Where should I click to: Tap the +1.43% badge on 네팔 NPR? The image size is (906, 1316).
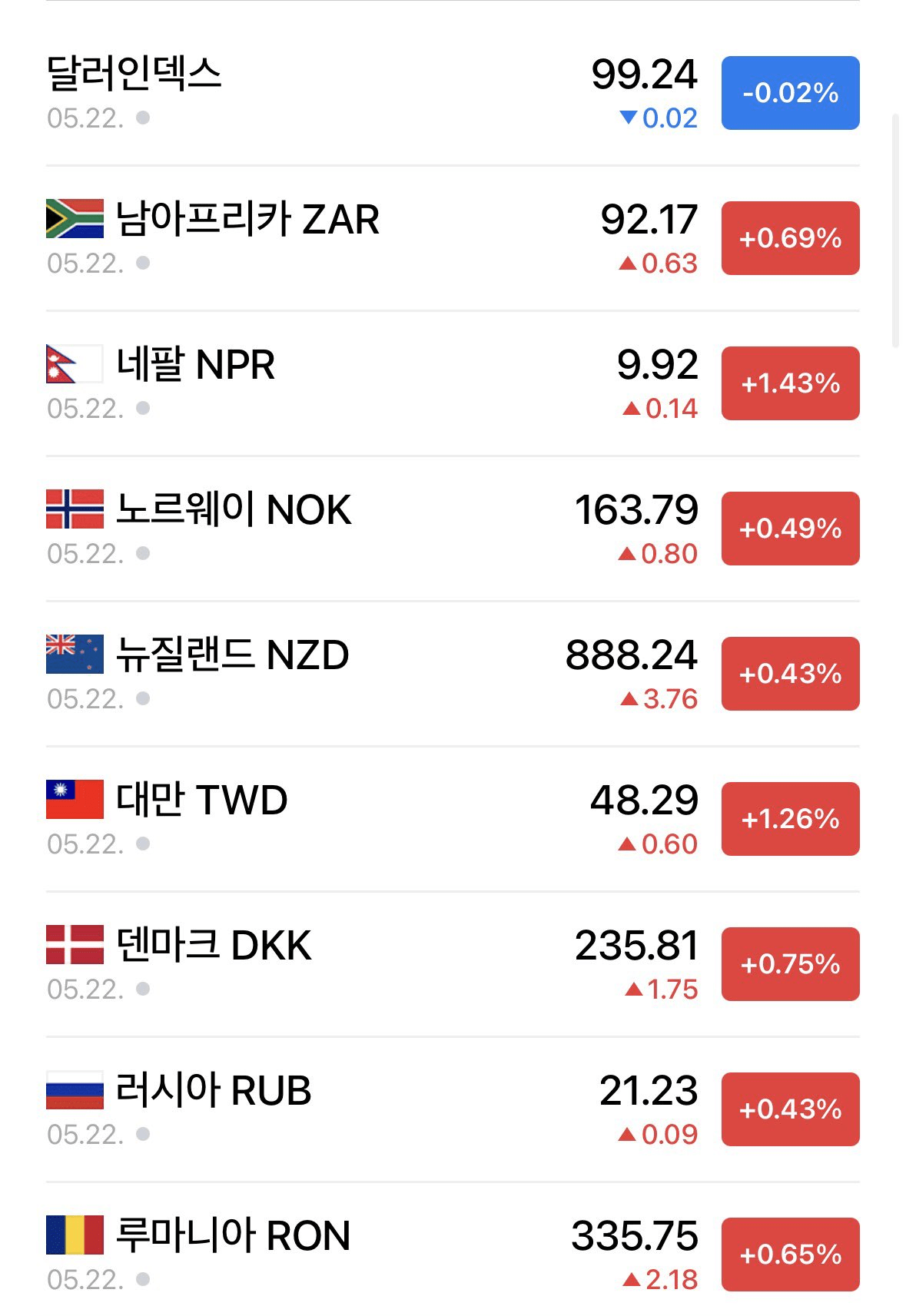790,383
